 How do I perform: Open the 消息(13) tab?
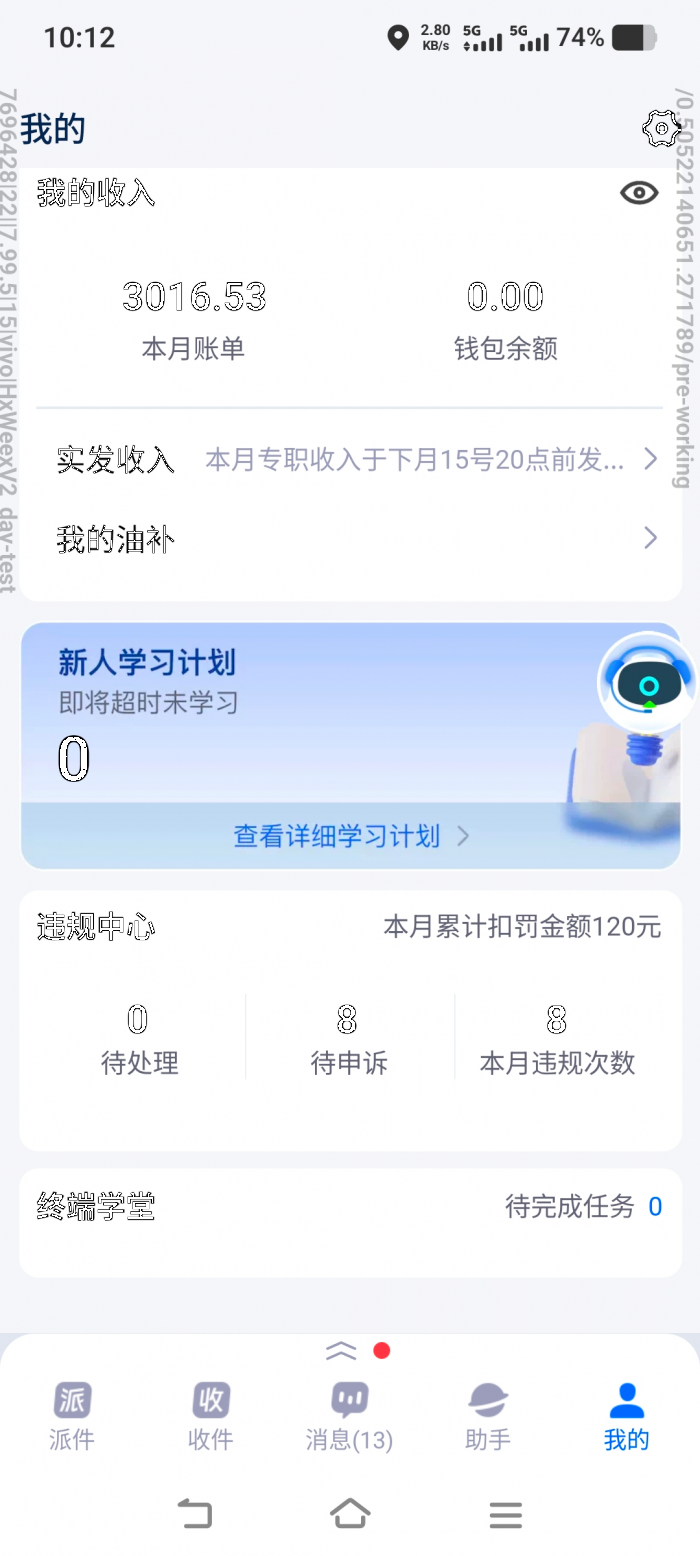click(x=349, y=1416)
